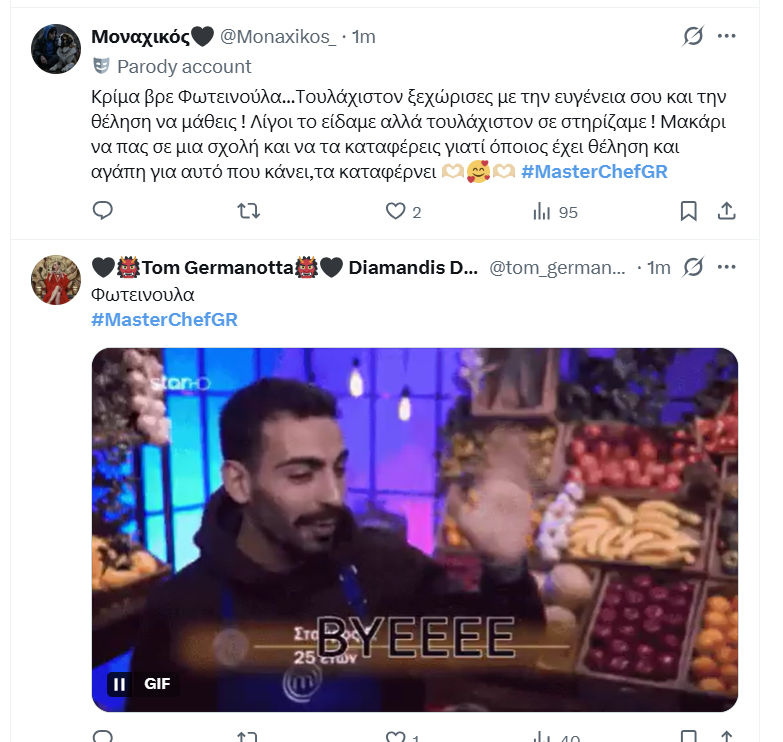The width and height of the screenshot is (783, 742).
Task: Open Tom Germanotta's profile picture
Action: tap(56, 280)
